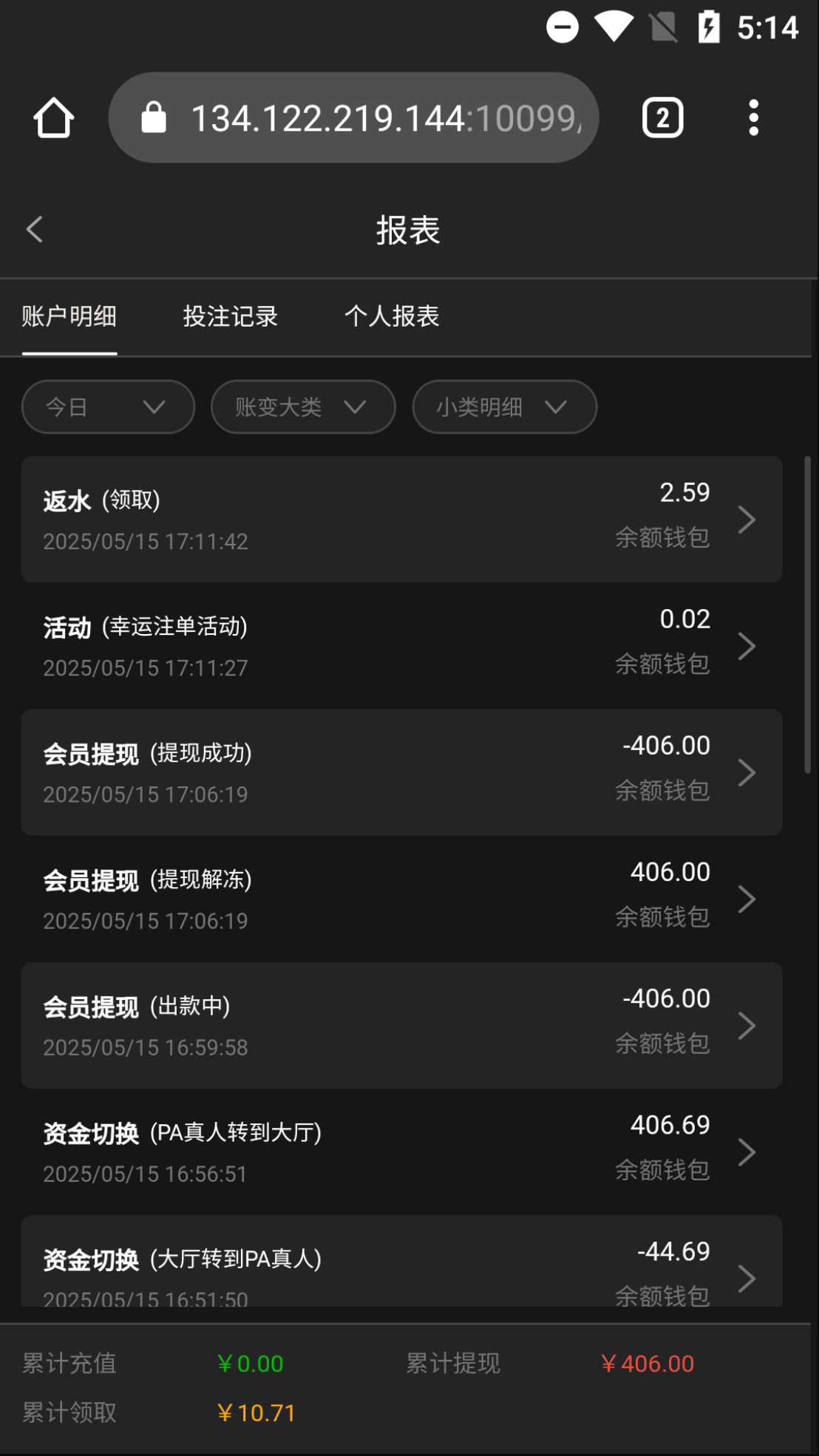Open the 资金切换 (PA真人转到大厅) record

(x=401, y=1151)
